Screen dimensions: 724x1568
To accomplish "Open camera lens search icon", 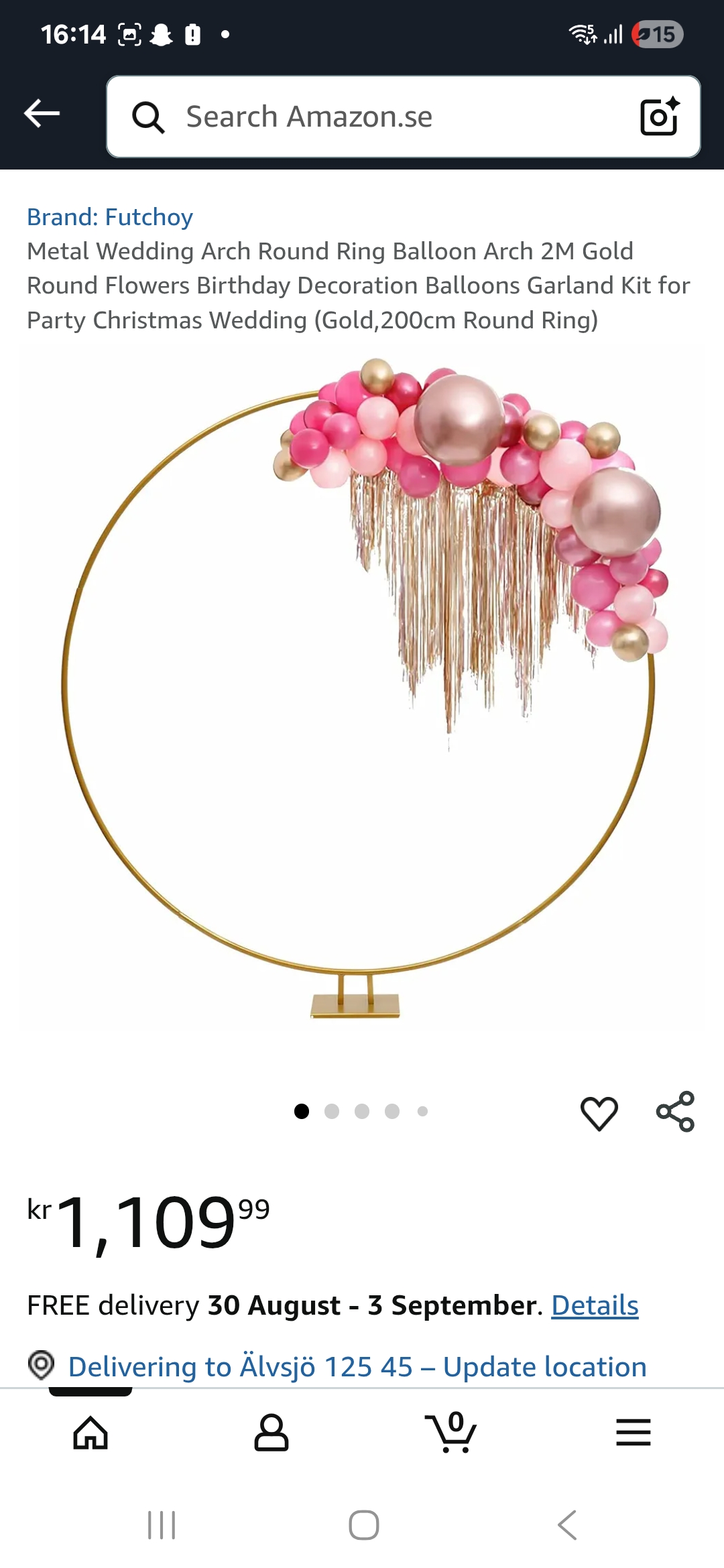I will [660, 117].
